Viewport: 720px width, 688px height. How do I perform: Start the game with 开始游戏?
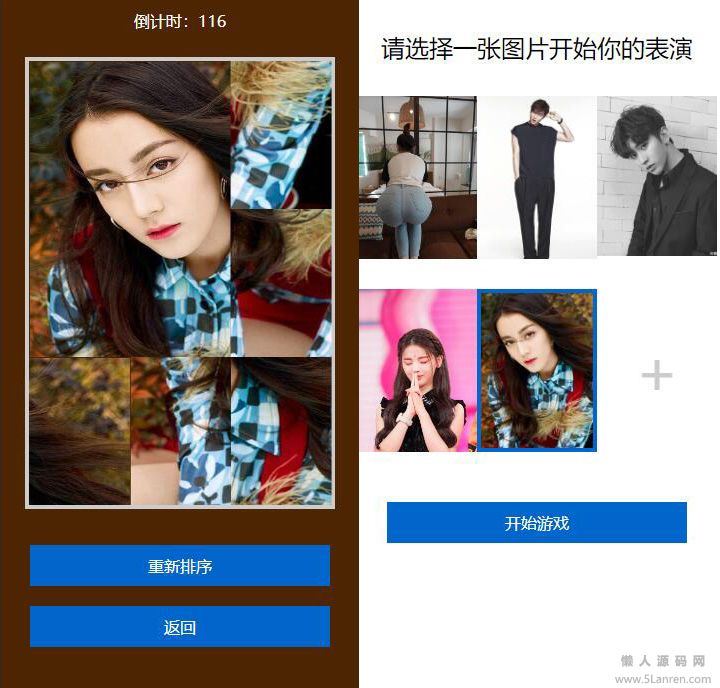(x=537, y=523)
